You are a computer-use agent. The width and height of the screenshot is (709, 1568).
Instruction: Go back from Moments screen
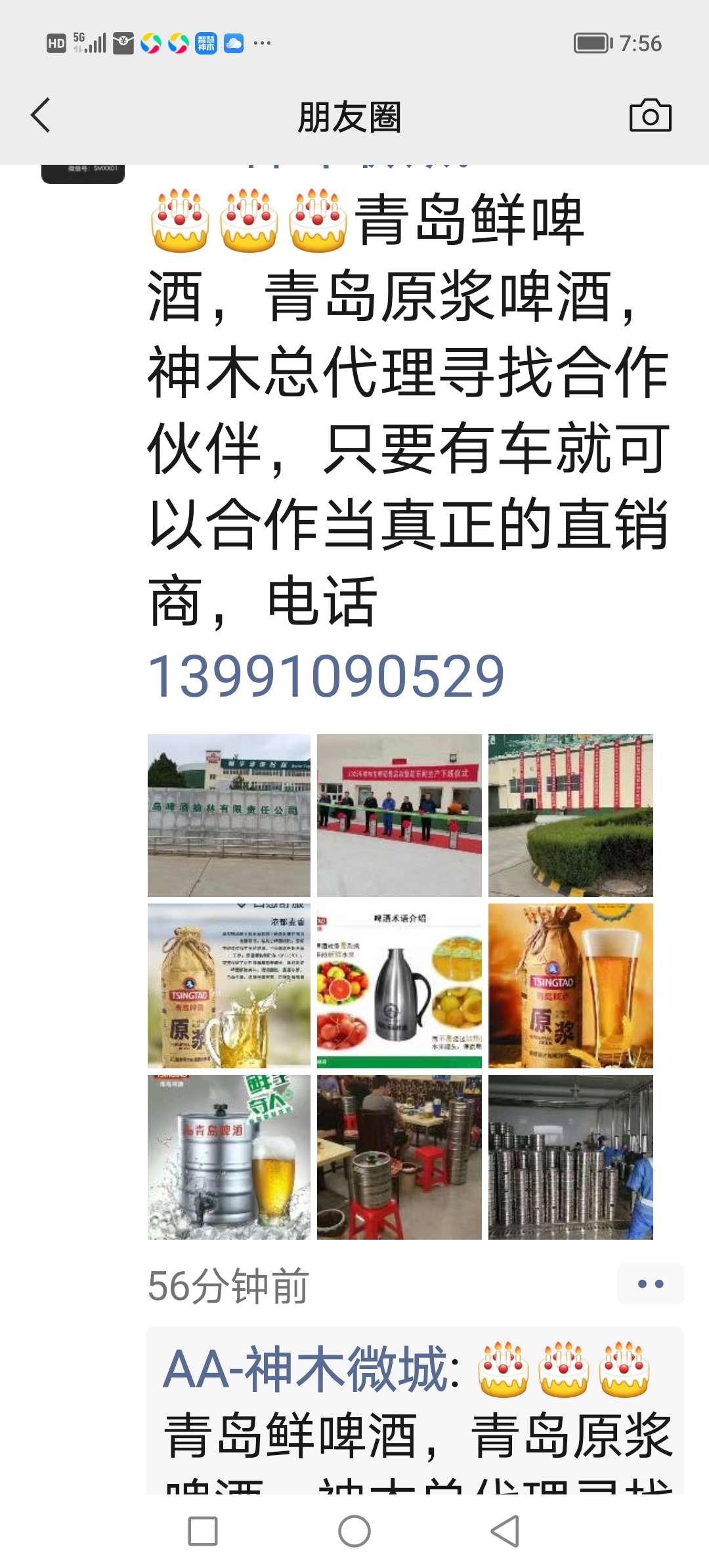tap(41, 116)
